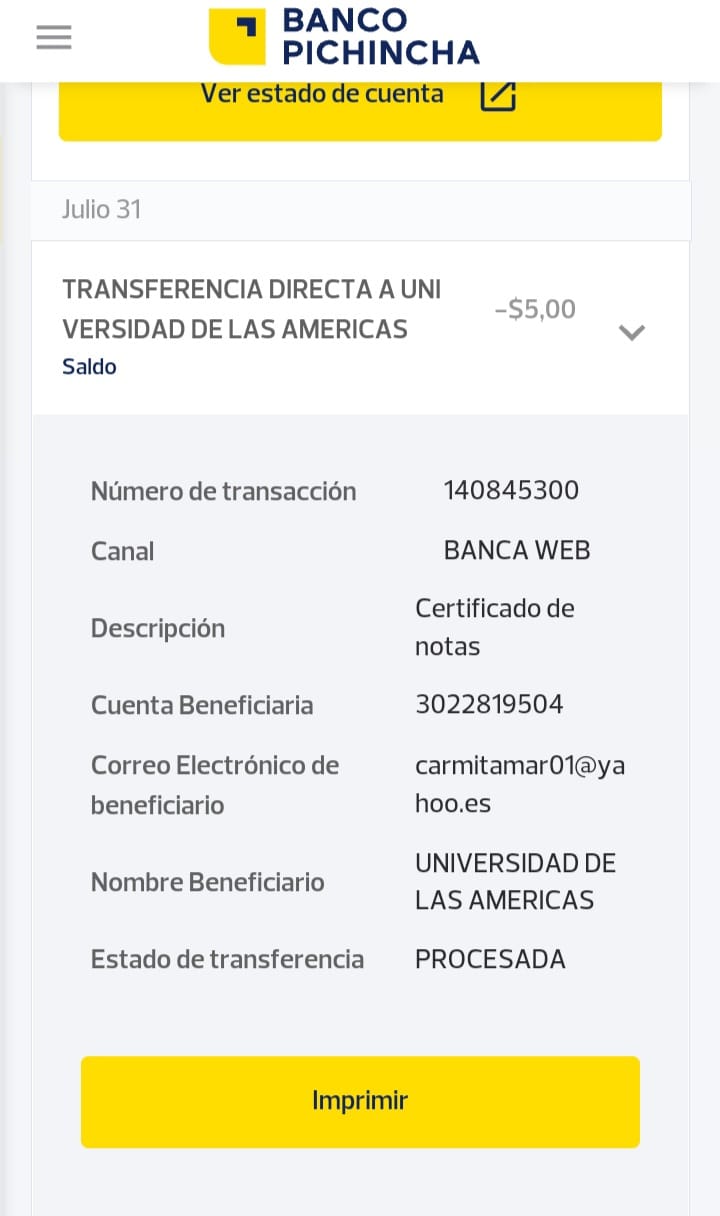Tap the Imprimir button
This screenshot has width=720, height=1216.
coord(360,1101)
